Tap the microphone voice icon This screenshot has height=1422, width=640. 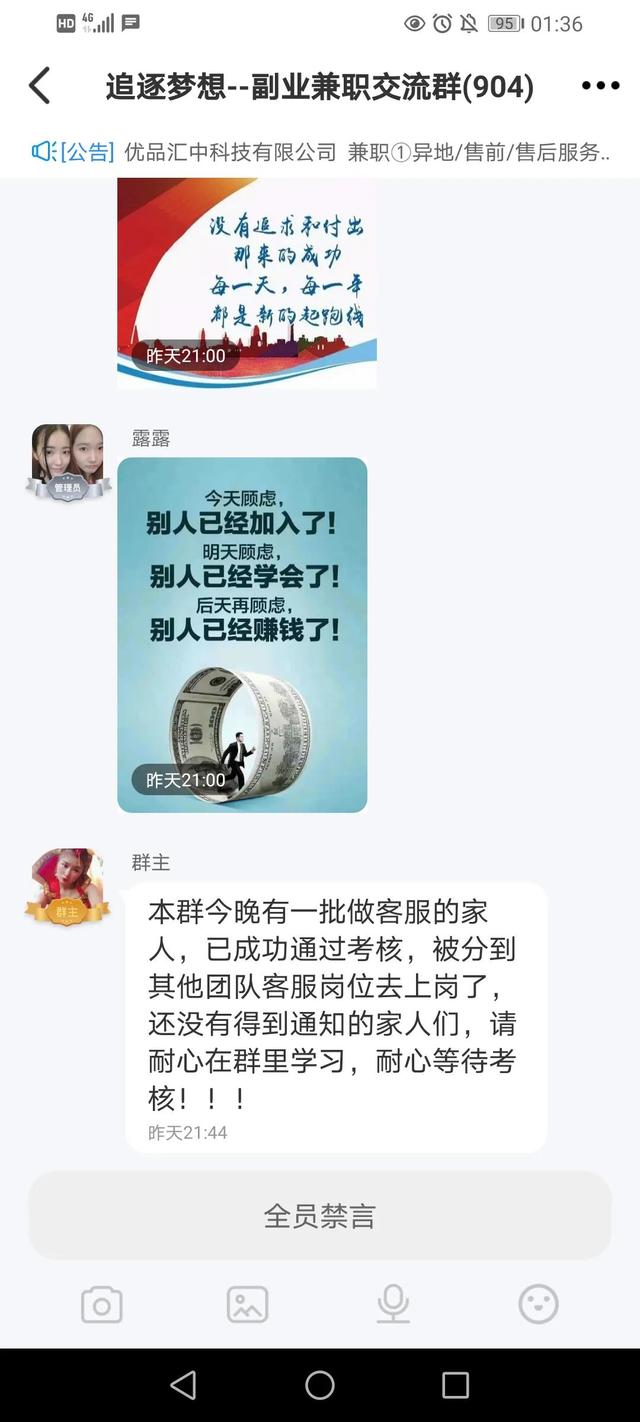click(x=393, y=1304)
